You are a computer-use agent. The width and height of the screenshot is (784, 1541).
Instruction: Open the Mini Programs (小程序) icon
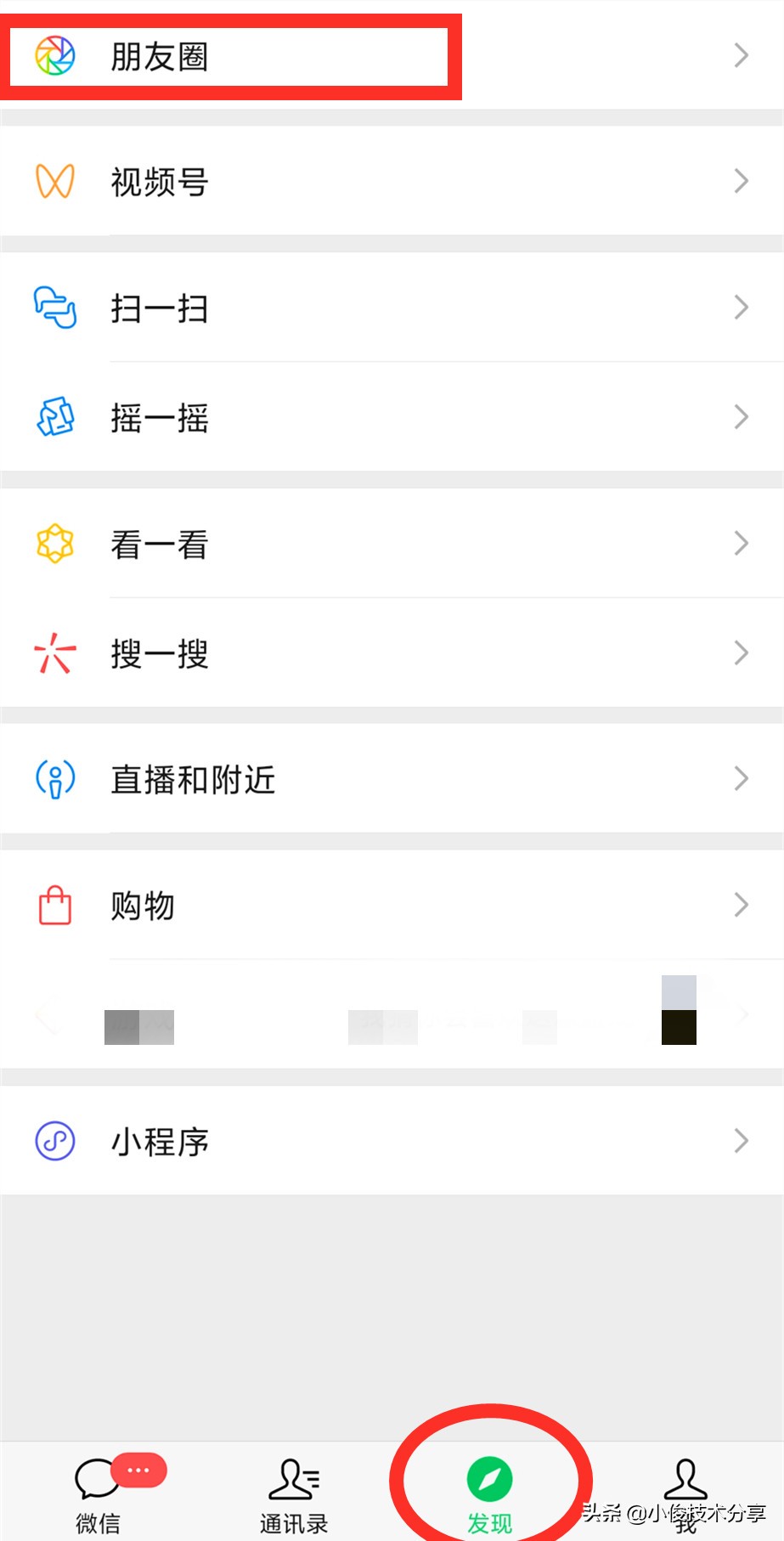click(54, 1142)
